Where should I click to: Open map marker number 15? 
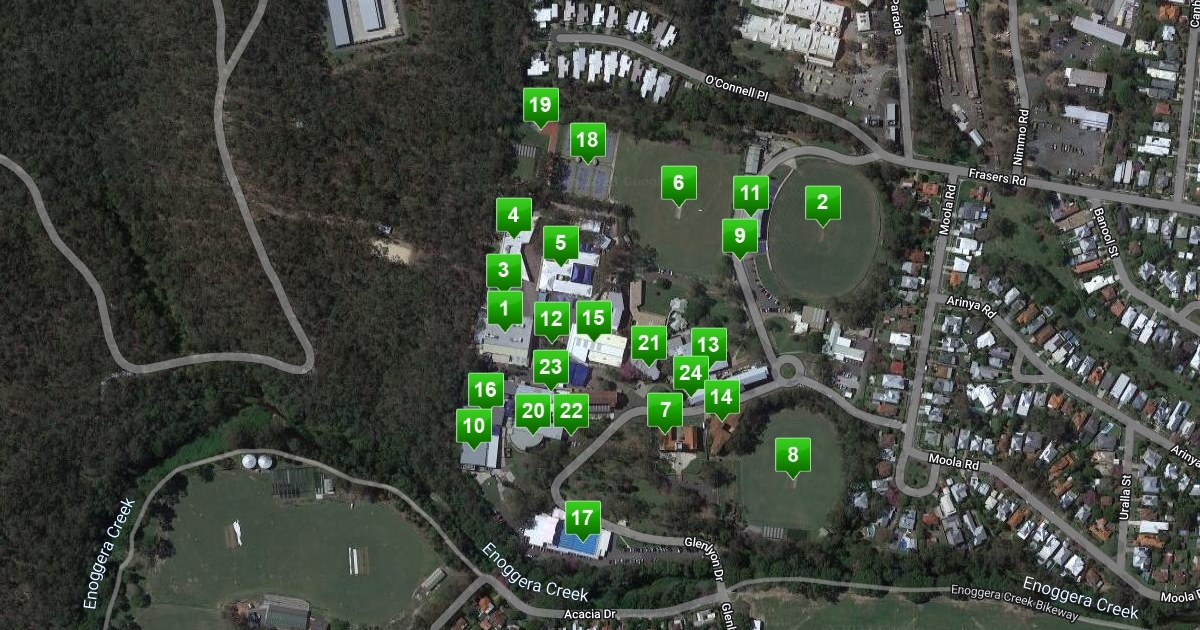pyautogui.click(x=594, y=318)
